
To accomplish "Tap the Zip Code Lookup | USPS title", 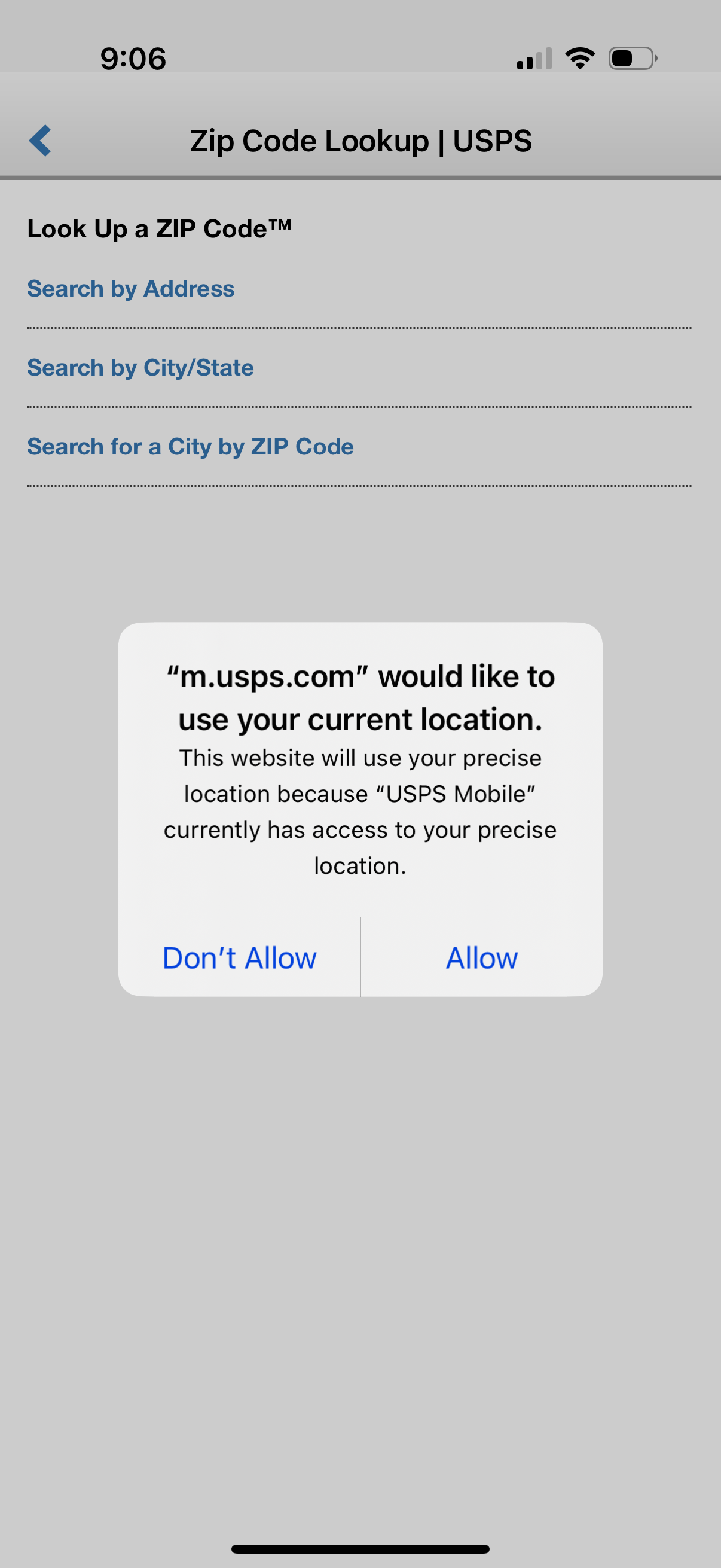I will pyautogui.click(x=360, y=140).
